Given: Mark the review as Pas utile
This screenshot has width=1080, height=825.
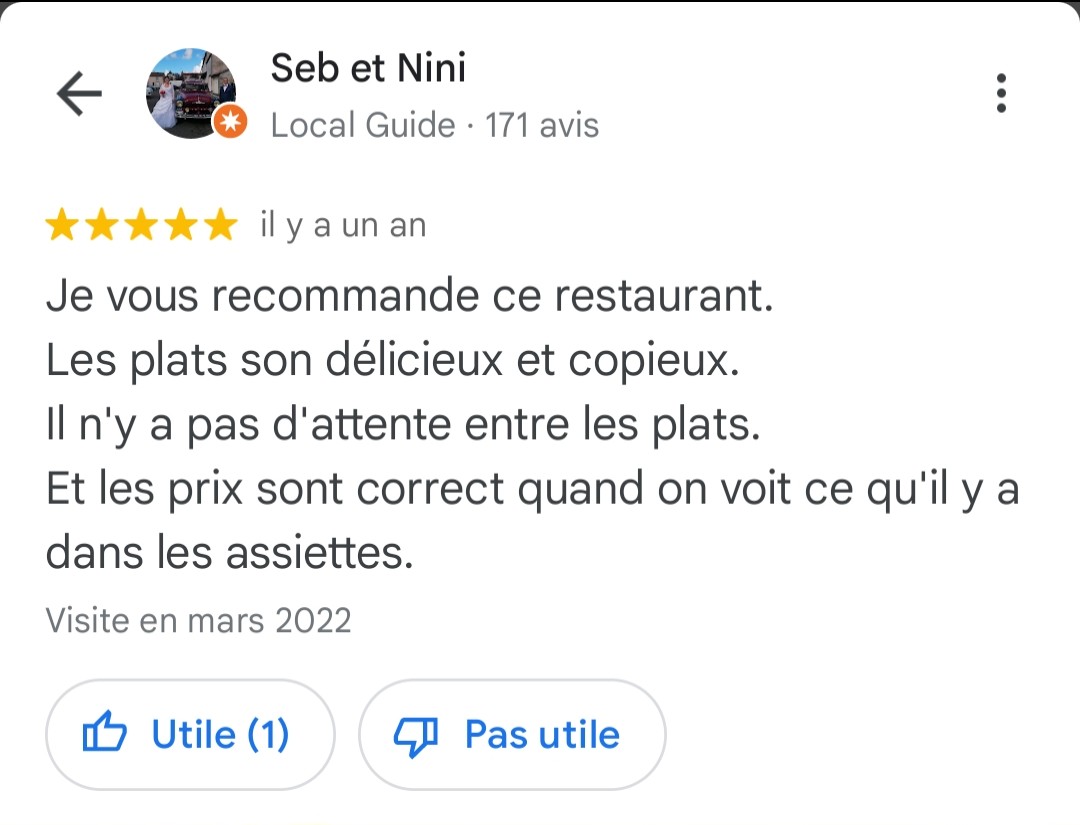Looking at the screenshot, I should point(512,734).
